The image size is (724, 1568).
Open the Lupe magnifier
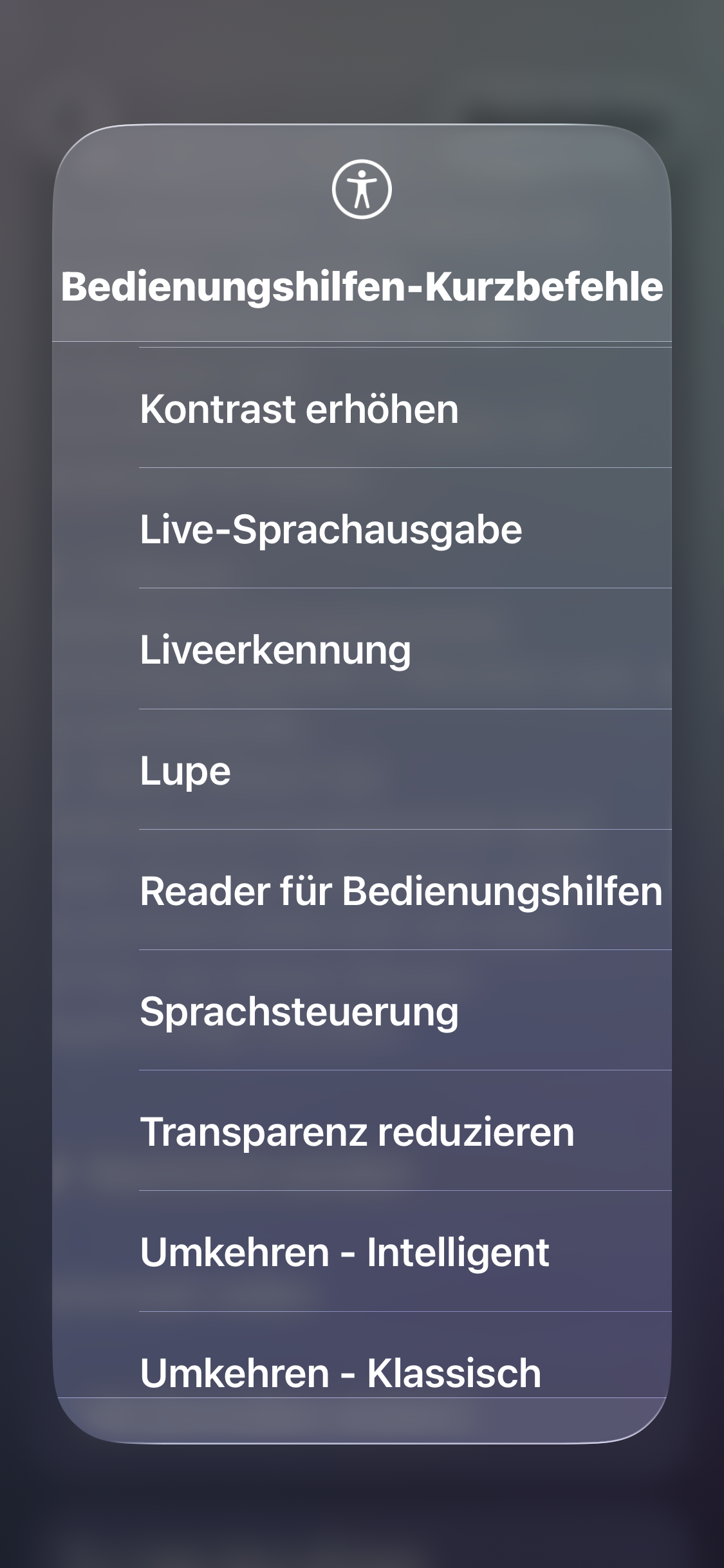(x=362, y=770)
